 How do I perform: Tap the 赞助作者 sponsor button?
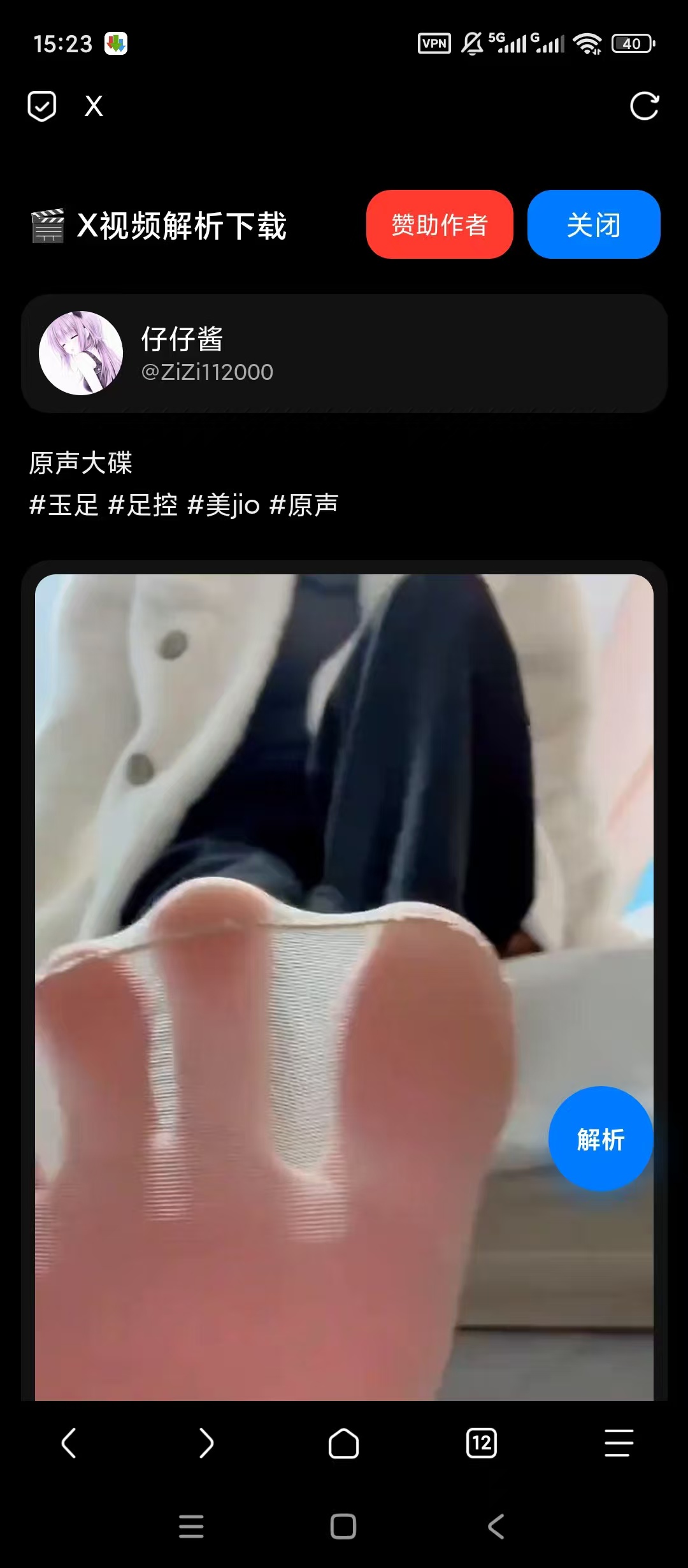coord(440,224)
